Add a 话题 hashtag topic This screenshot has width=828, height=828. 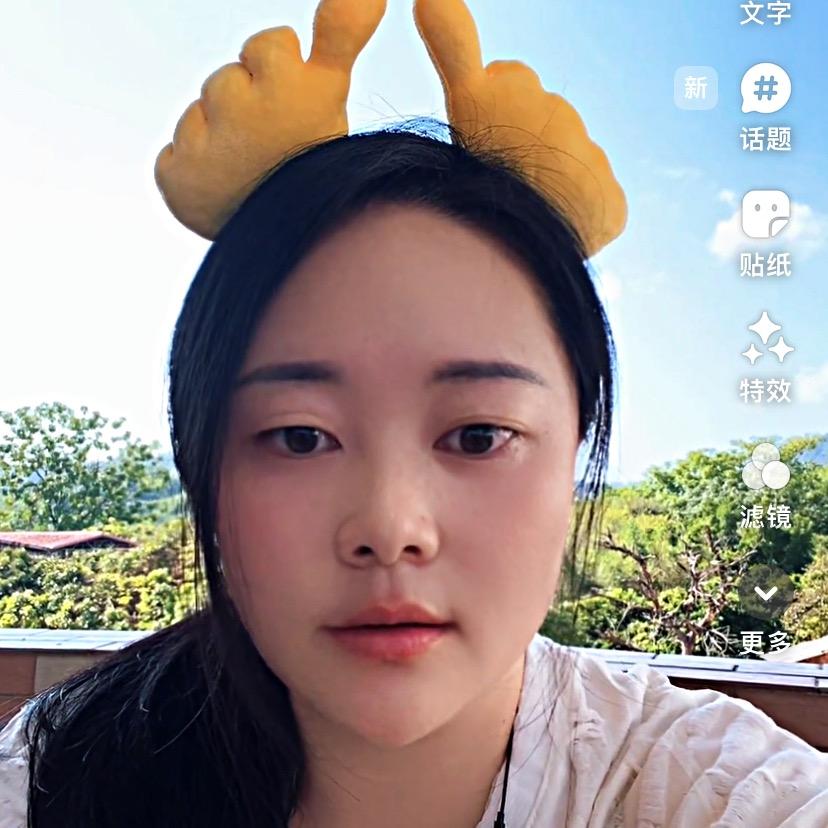click(765, 90)
